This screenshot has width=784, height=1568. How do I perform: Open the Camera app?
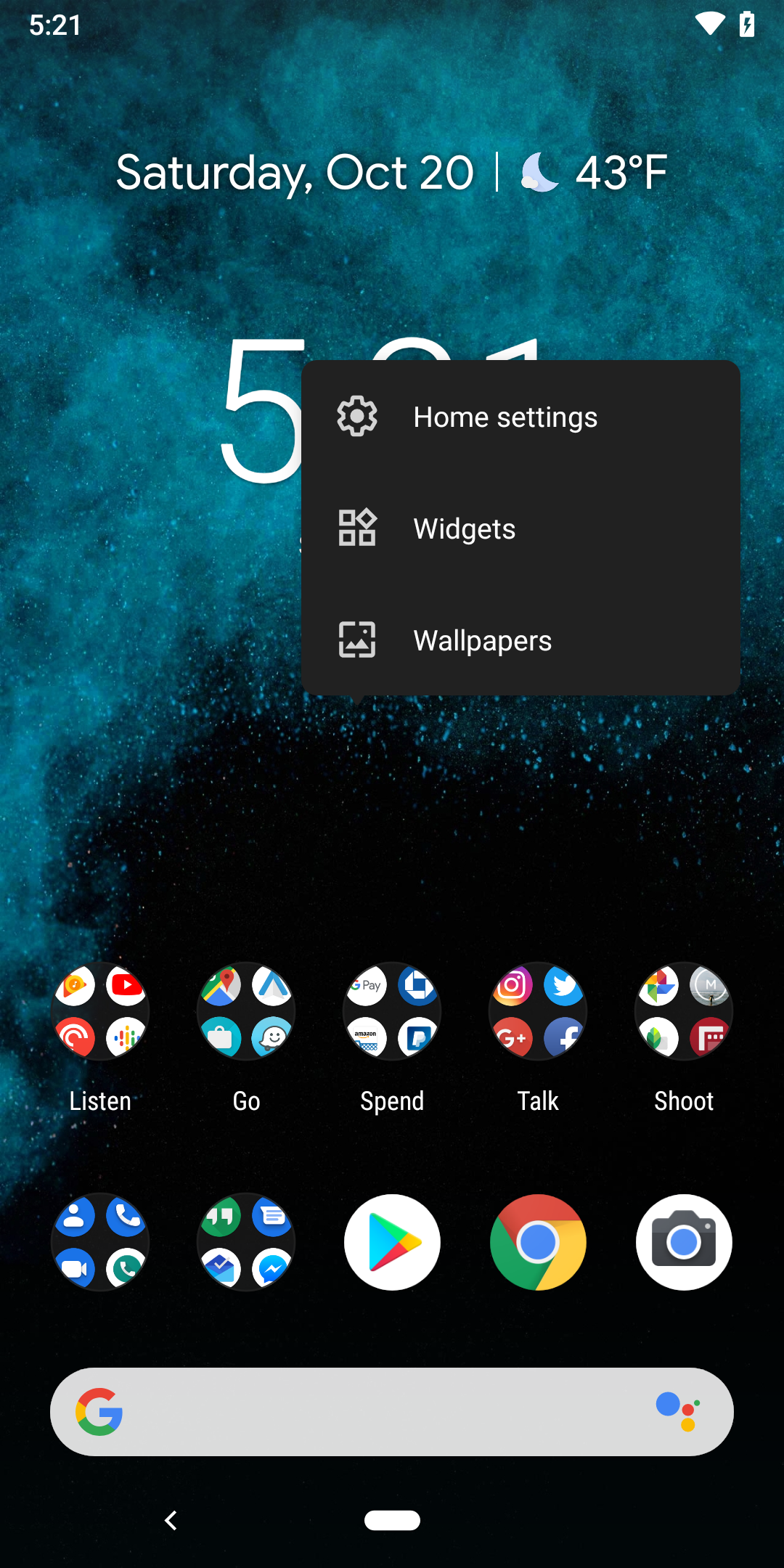(x=683, y=1242)
